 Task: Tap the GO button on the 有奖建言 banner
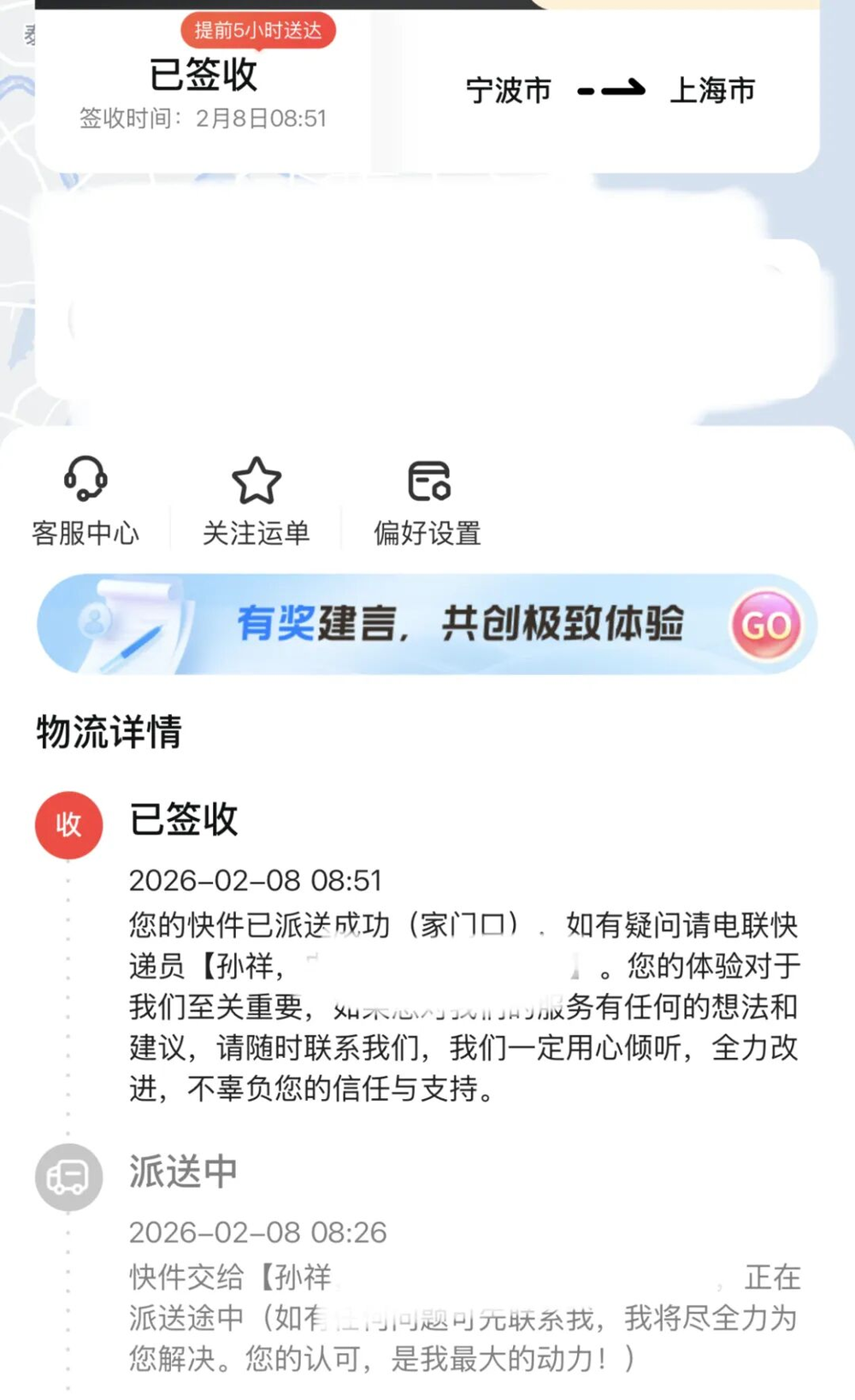click(x=766, y=625)
